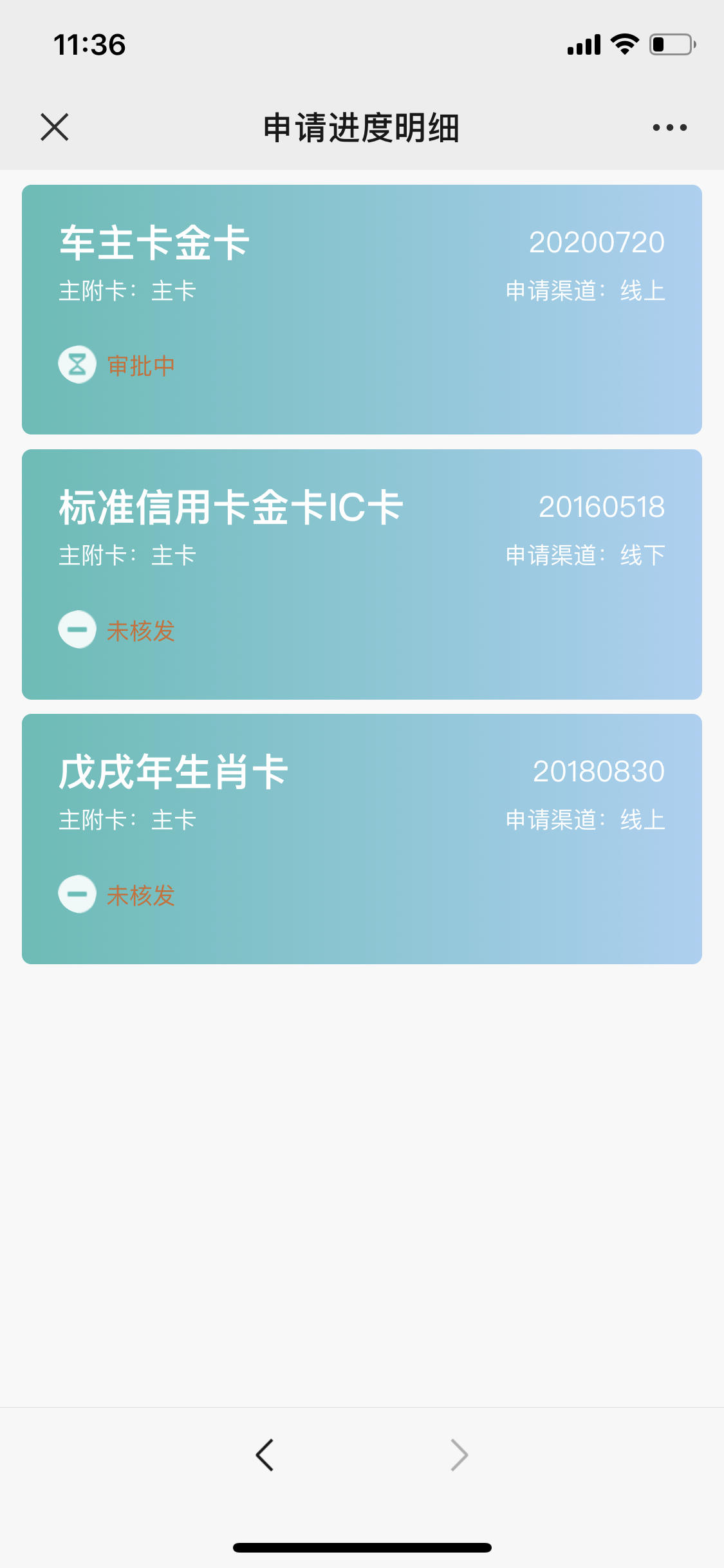Open the 标准信用卡金卡IC卡 application card

pyautogui.click(x=362, y=574)
